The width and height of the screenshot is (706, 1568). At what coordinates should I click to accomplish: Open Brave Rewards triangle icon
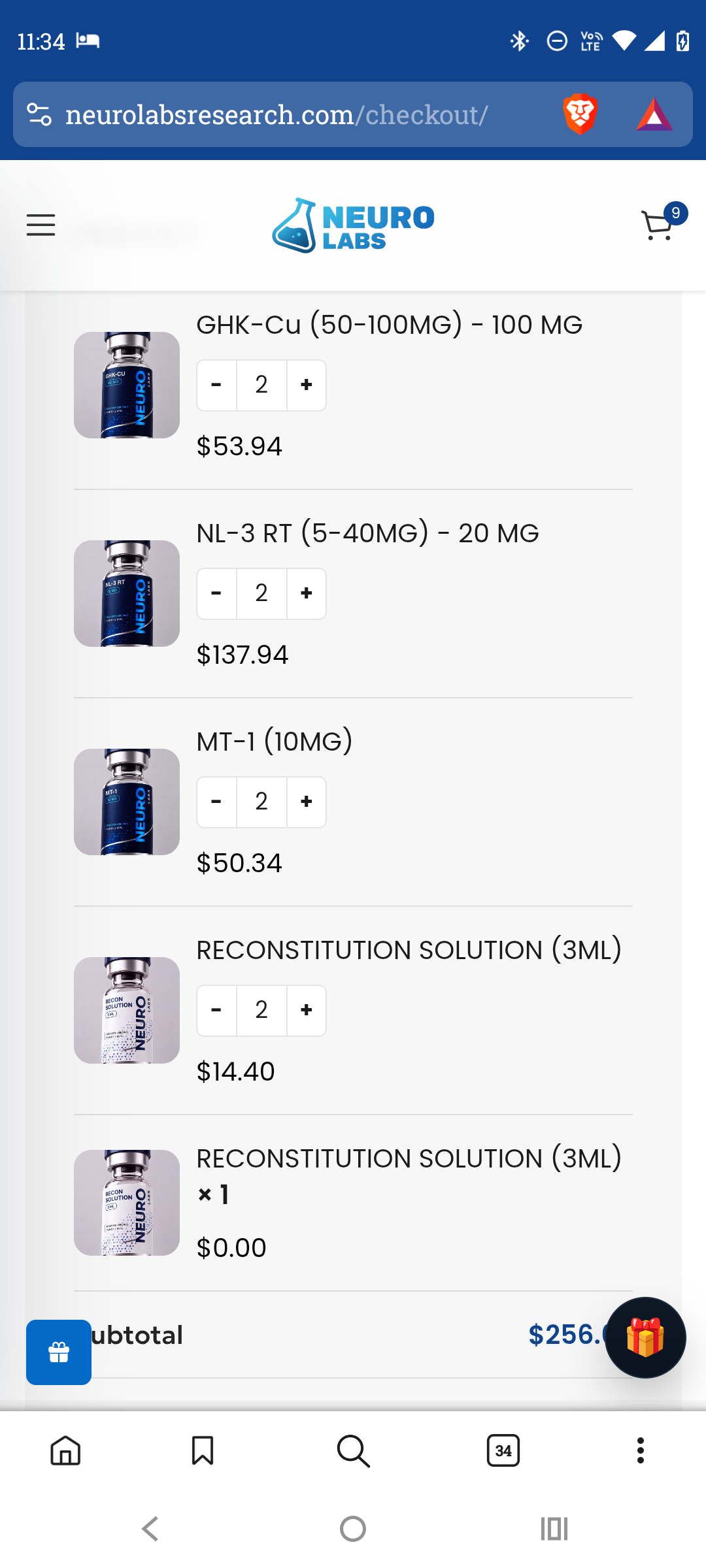(x=654, y=114)
